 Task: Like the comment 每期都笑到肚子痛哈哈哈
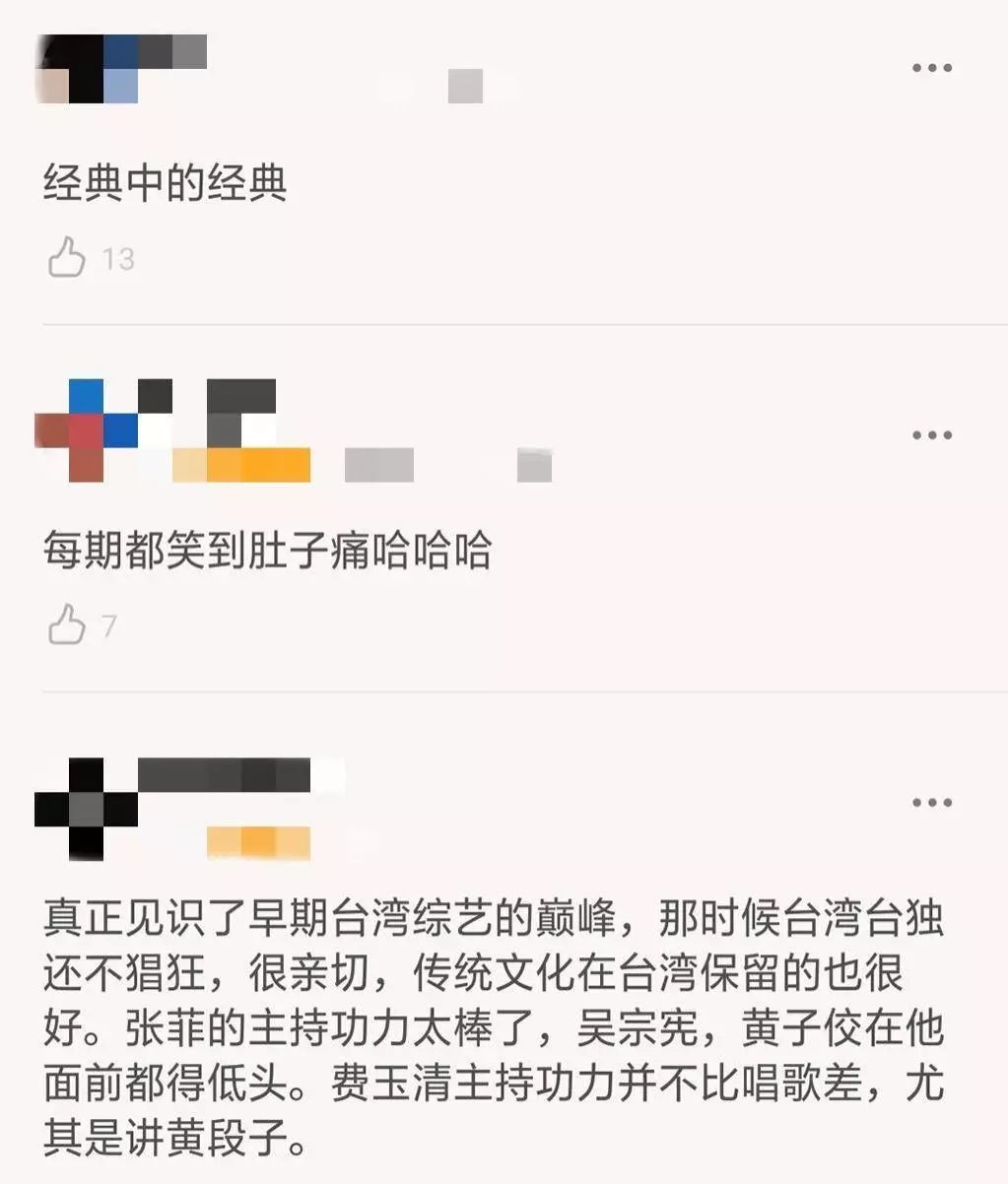(x=67, y=625)
